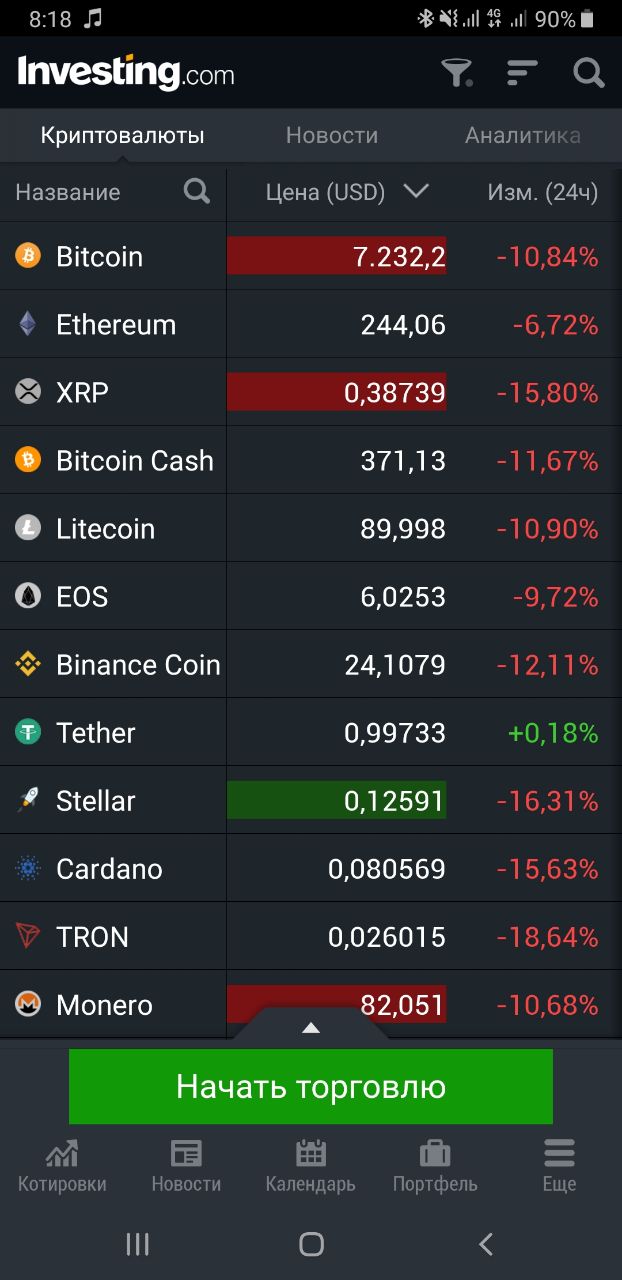The width and height of the screenshot is (622, 1280).
Task: Select the XRP row
Action: pyautogui.click(x=311, y=393)
